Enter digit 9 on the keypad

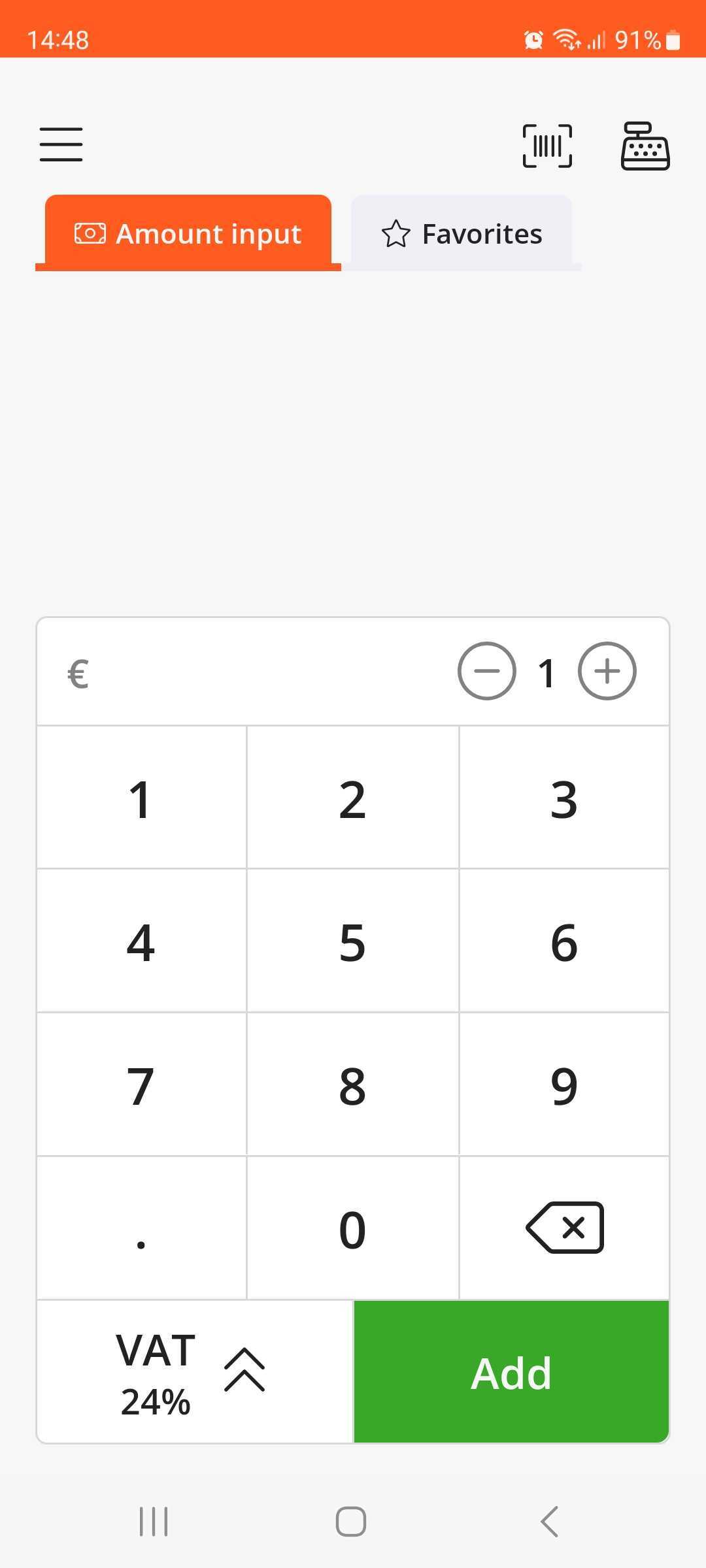pyautogui.click(x=563, y=1086)
